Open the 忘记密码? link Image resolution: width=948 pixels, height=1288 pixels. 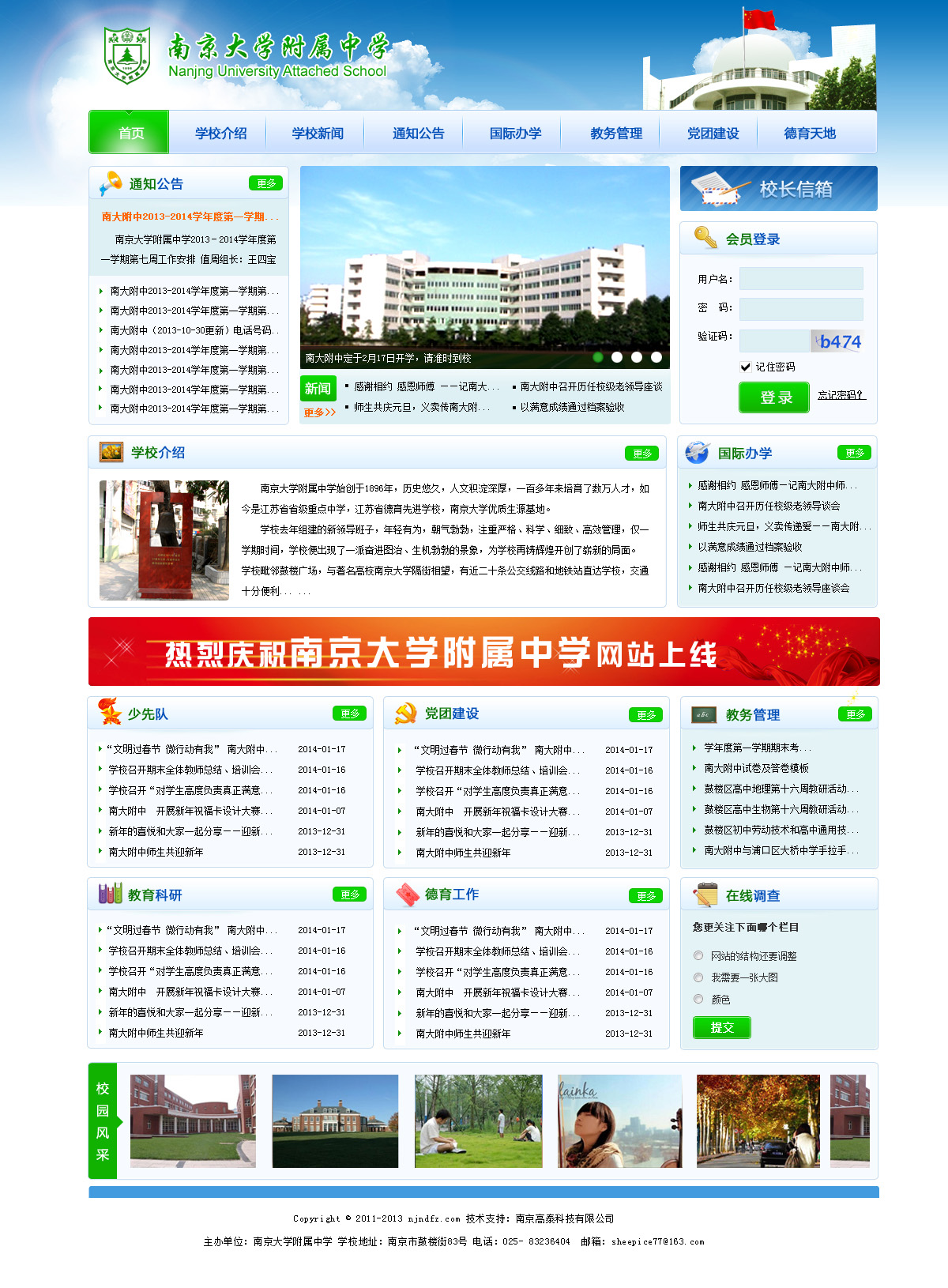(x=841, y=395)
